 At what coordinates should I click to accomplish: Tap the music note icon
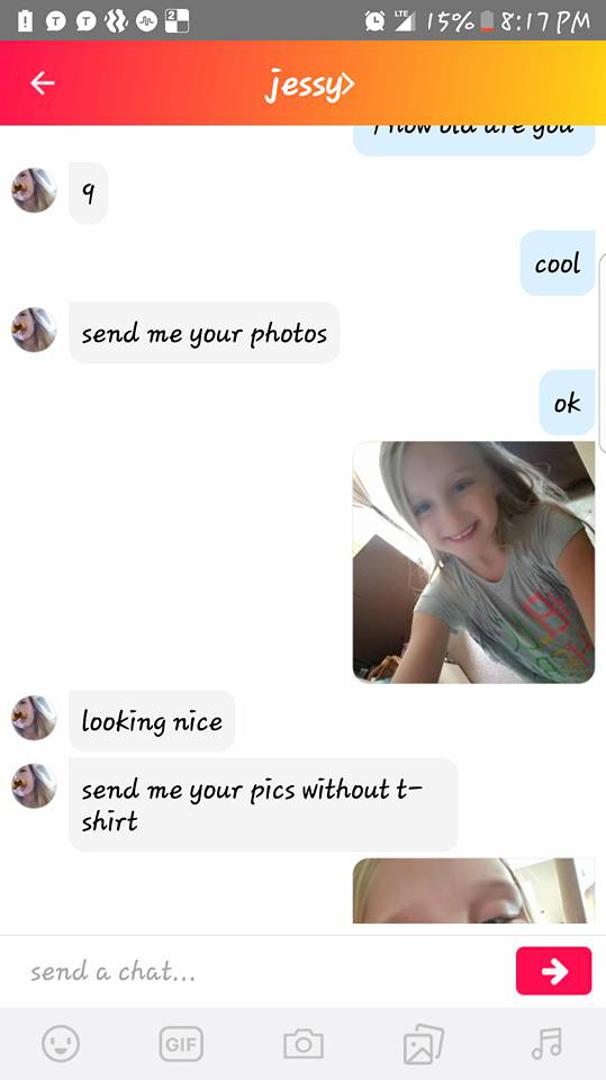(546, 1044)
